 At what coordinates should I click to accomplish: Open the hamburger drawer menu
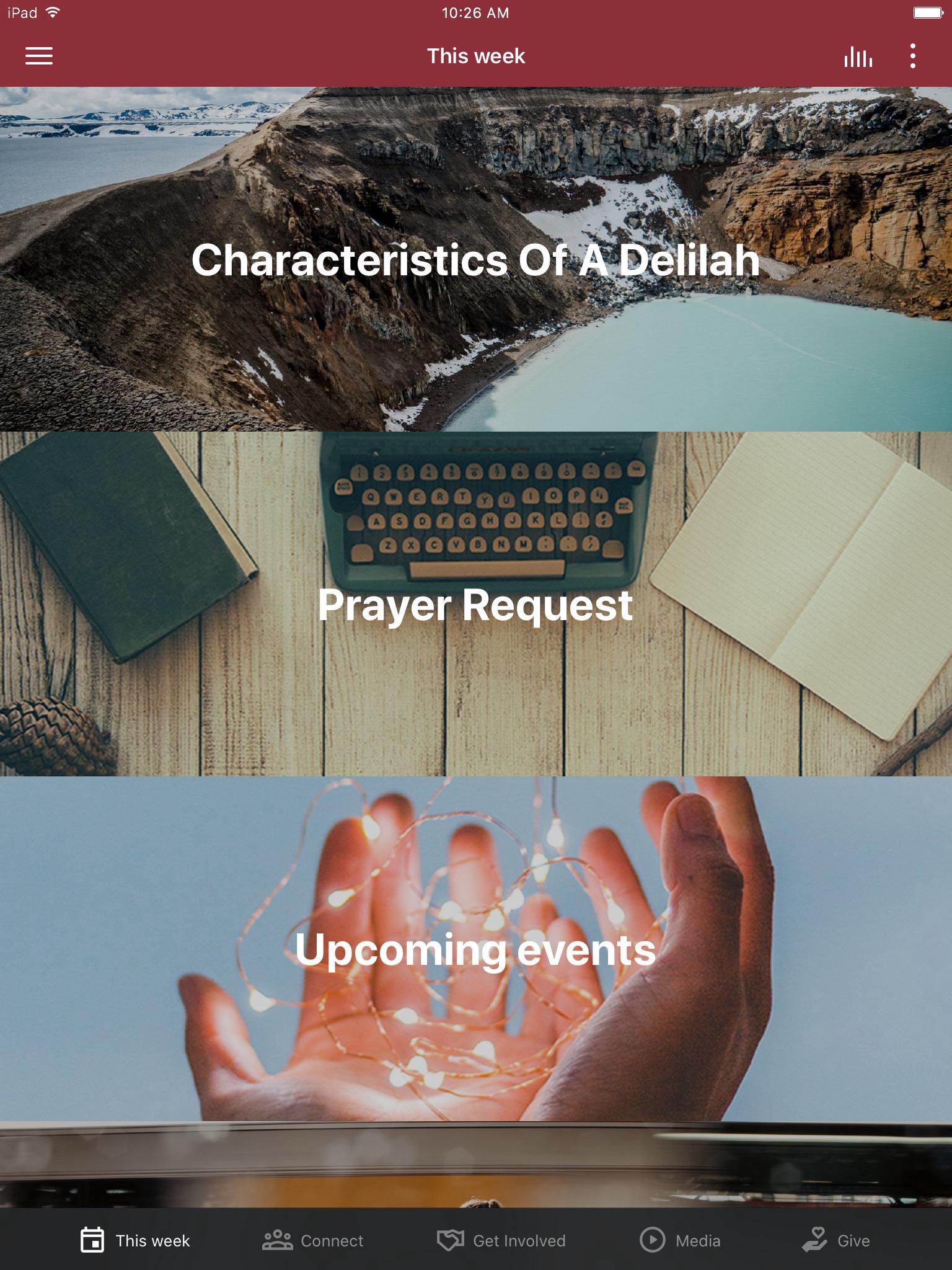[x=38, y=56]
